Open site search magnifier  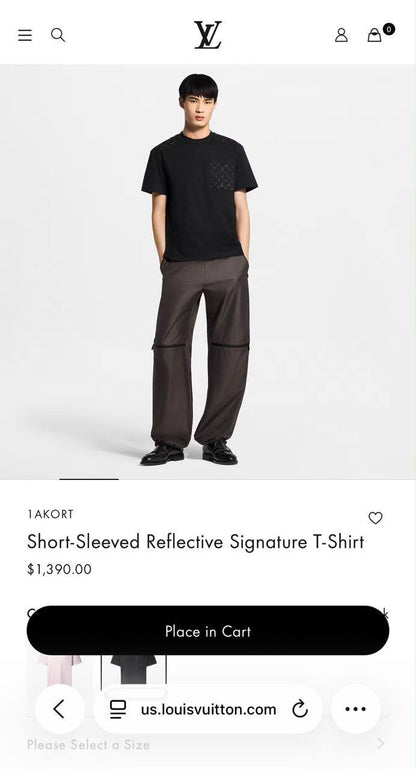[58, 35]
